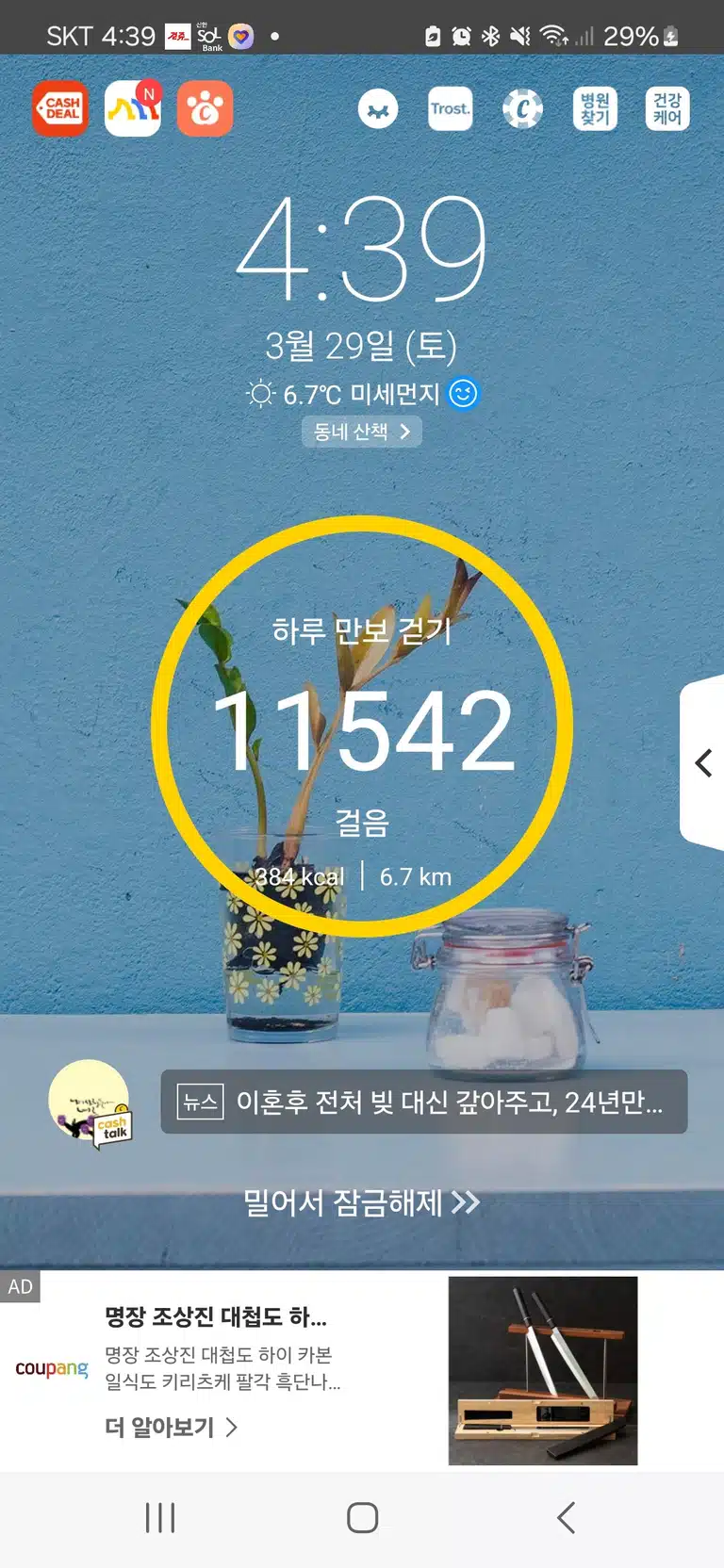Expand the side panel arrow handle
This screenshot has height=1568, width=724.
click(702, 762)
